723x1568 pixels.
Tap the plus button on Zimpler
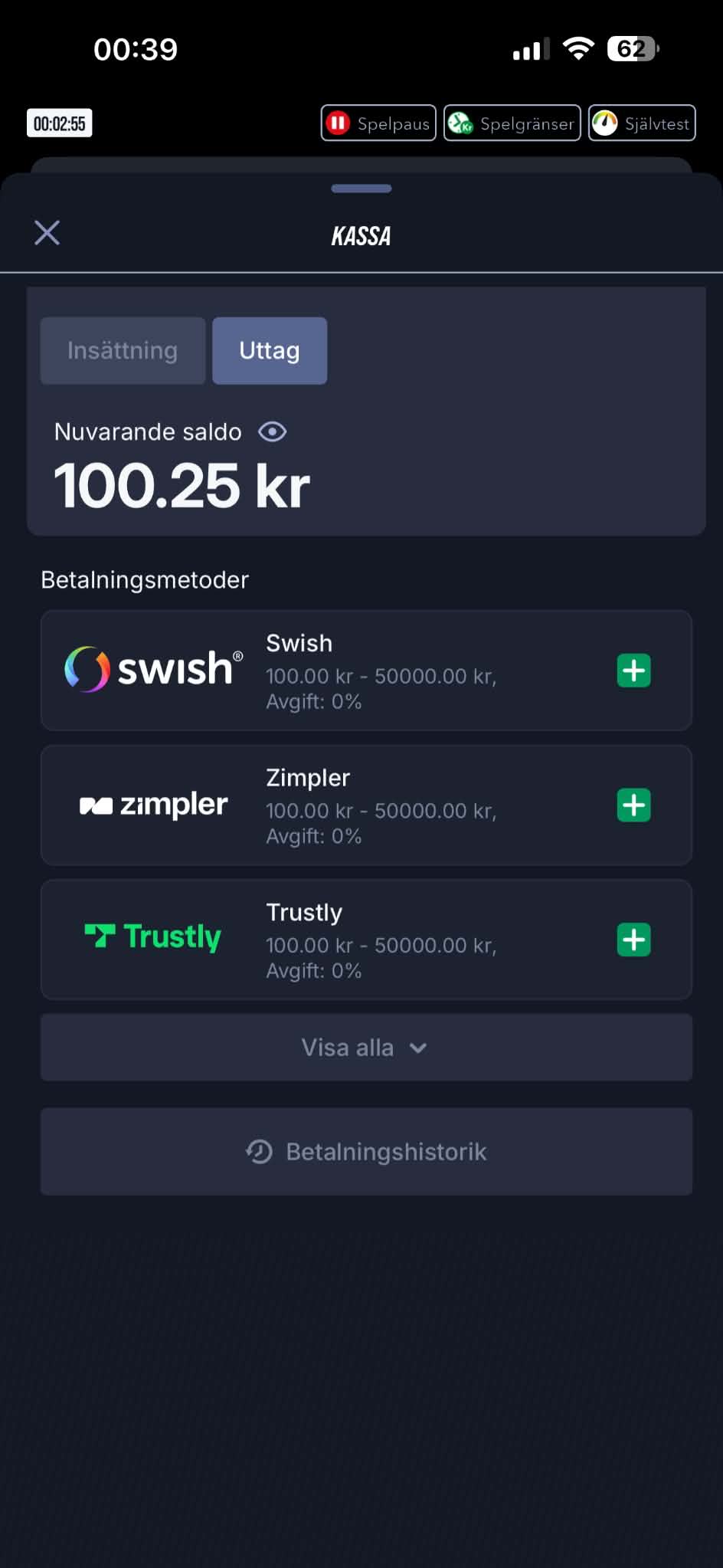(x=634, y=805)
